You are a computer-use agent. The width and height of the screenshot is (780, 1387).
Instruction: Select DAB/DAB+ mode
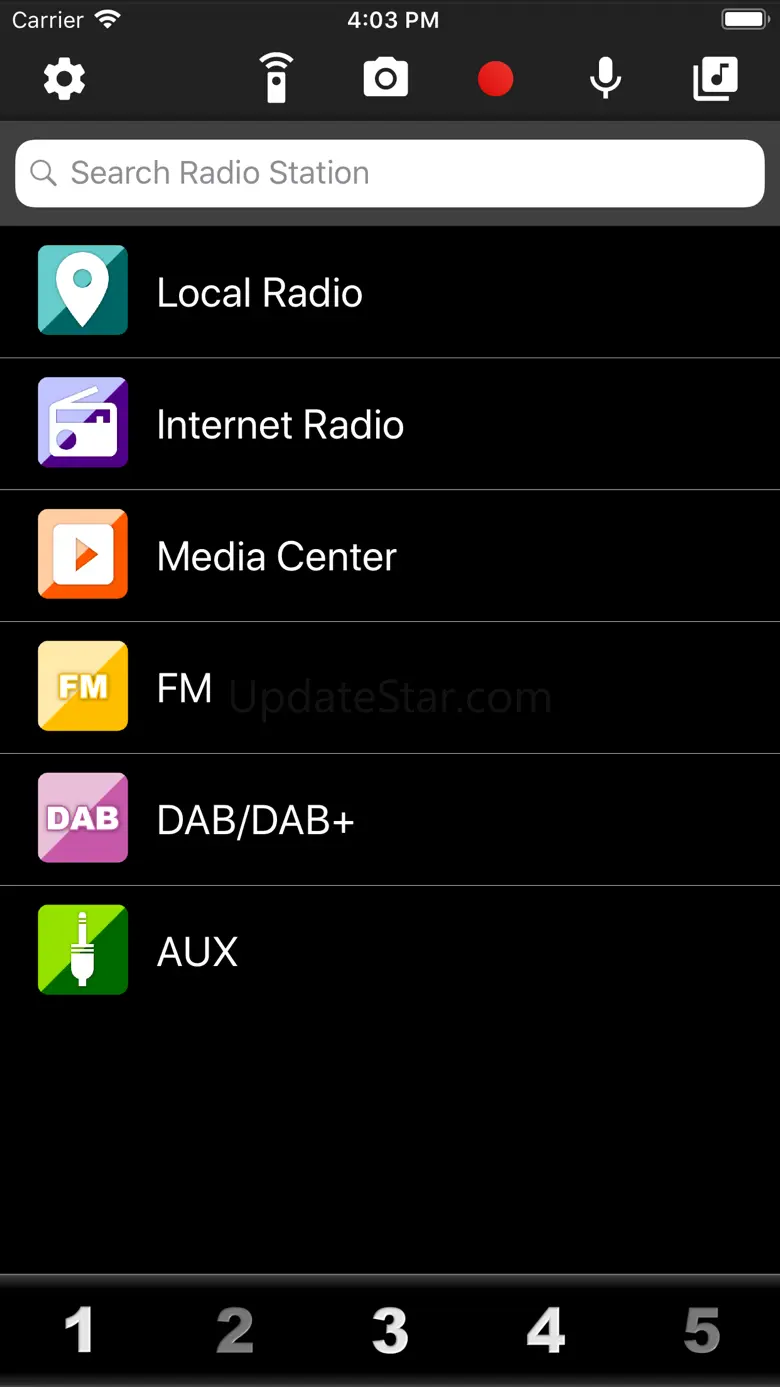pyautogui.click(x=390, y=820)
